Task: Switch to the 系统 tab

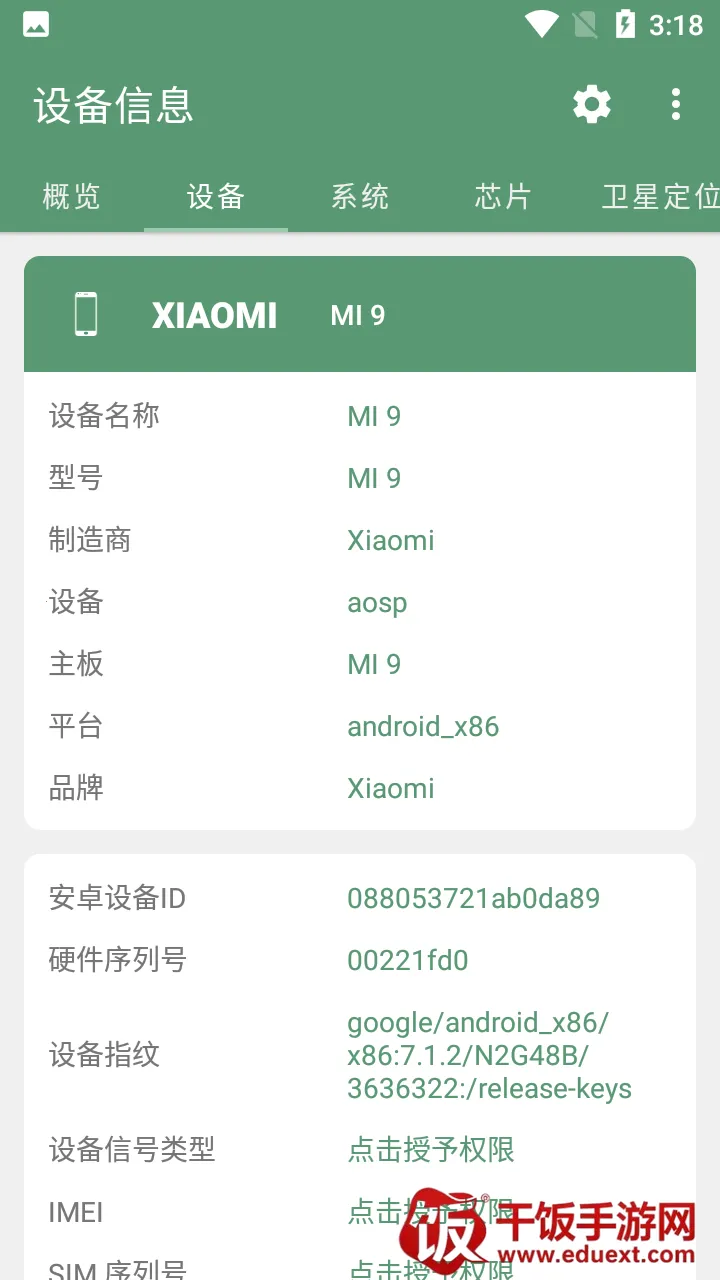Action: pos(359,196)
